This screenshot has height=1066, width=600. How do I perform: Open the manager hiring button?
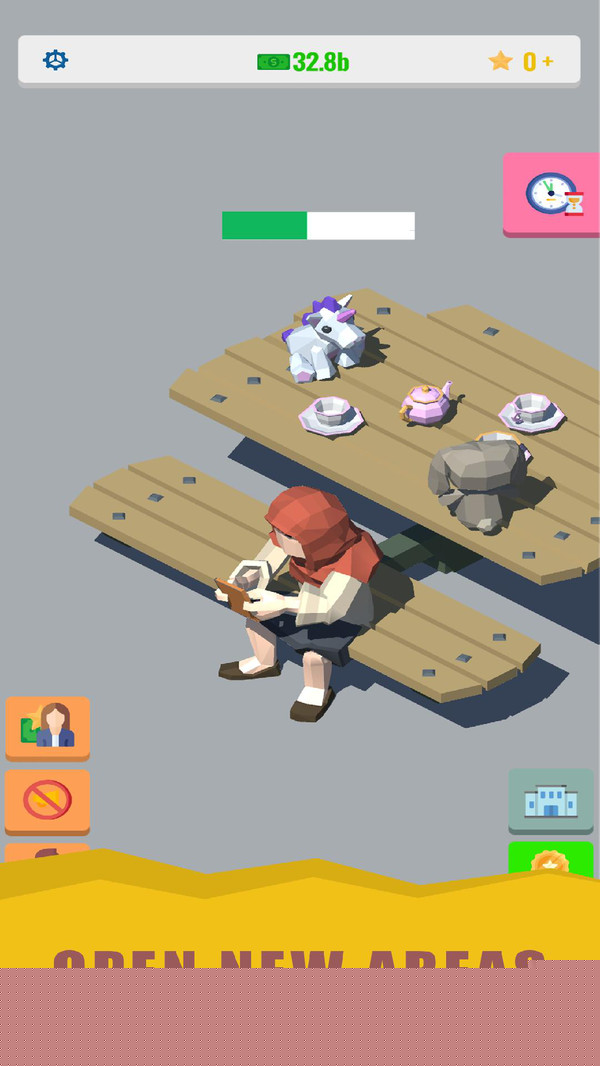[x=48, y=727]
